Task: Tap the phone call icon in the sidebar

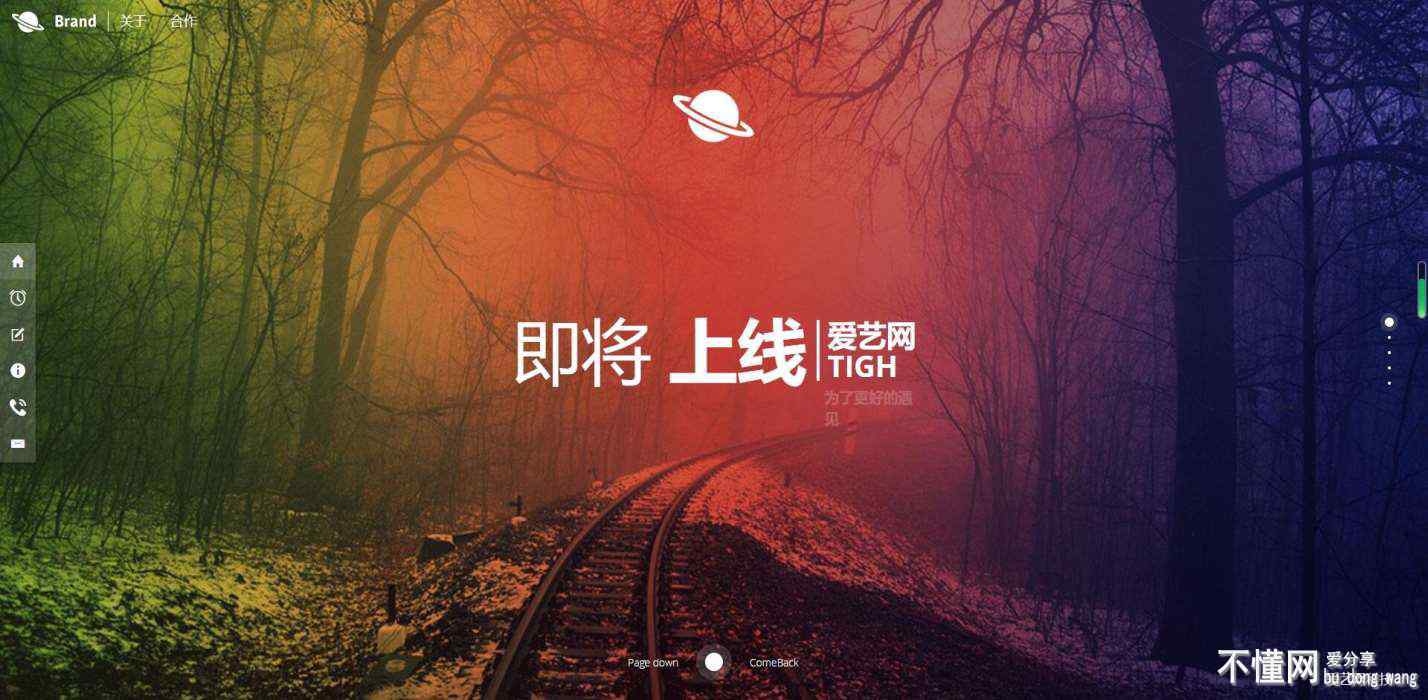Action: pyautogui.click(x=18, y=407)
